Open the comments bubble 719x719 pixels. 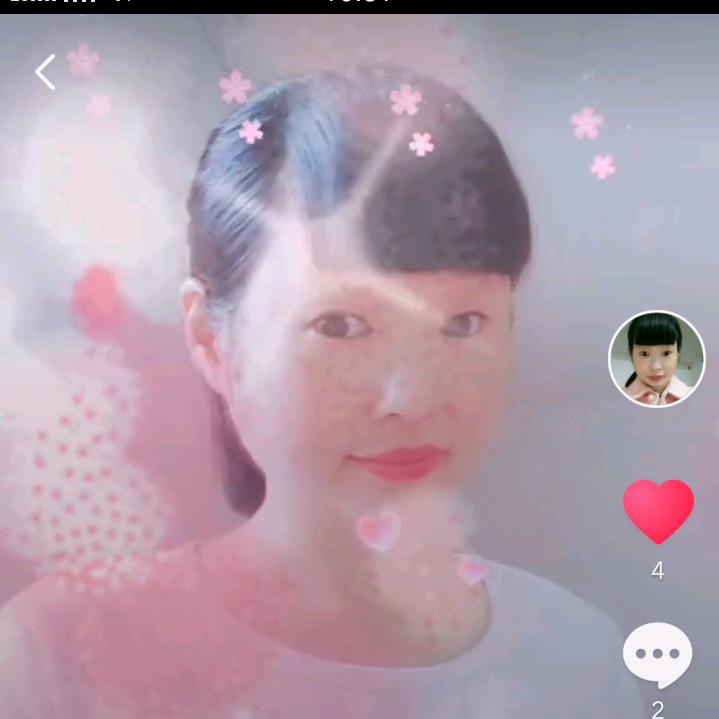click(657, 654)
